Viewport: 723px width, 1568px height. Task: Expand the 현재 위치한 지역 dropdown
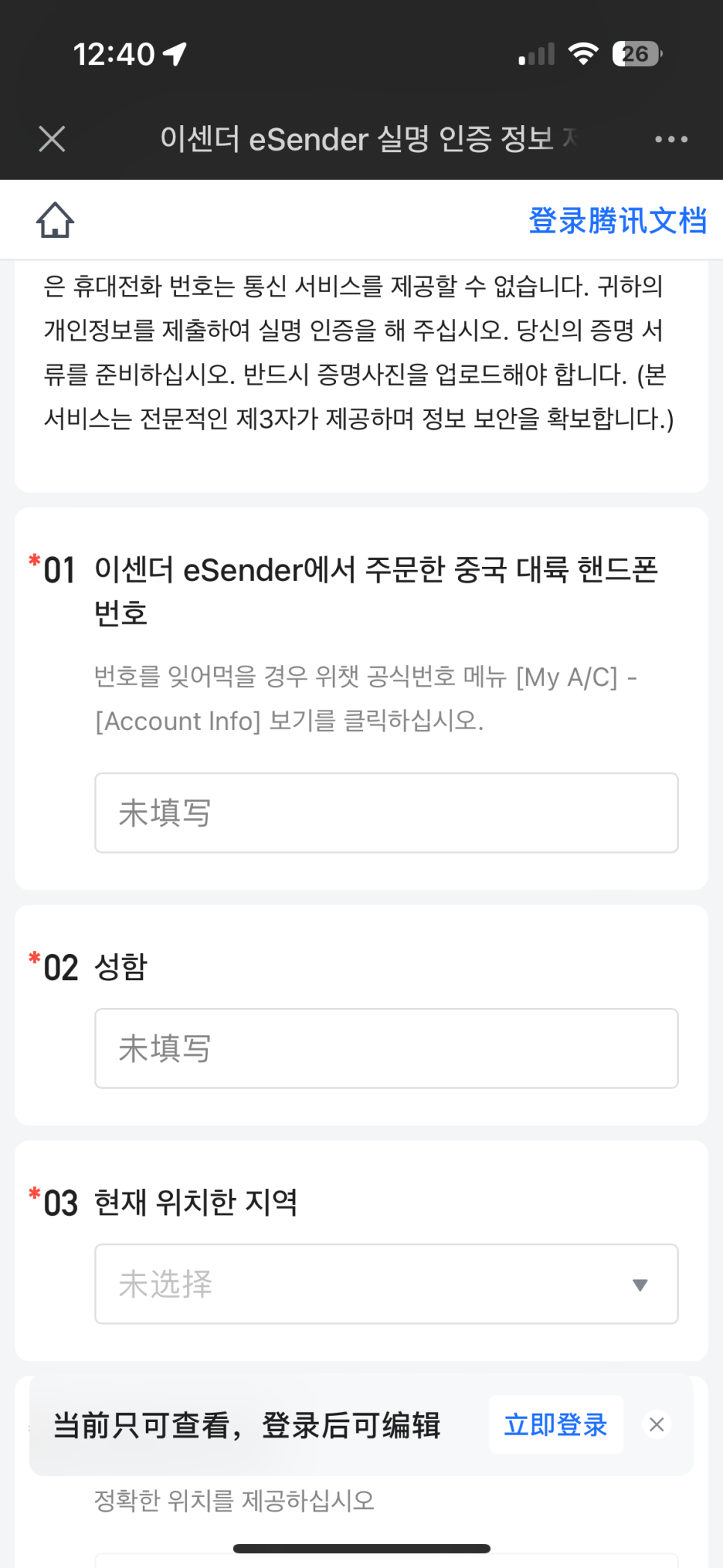click(x=386, y=1284)
